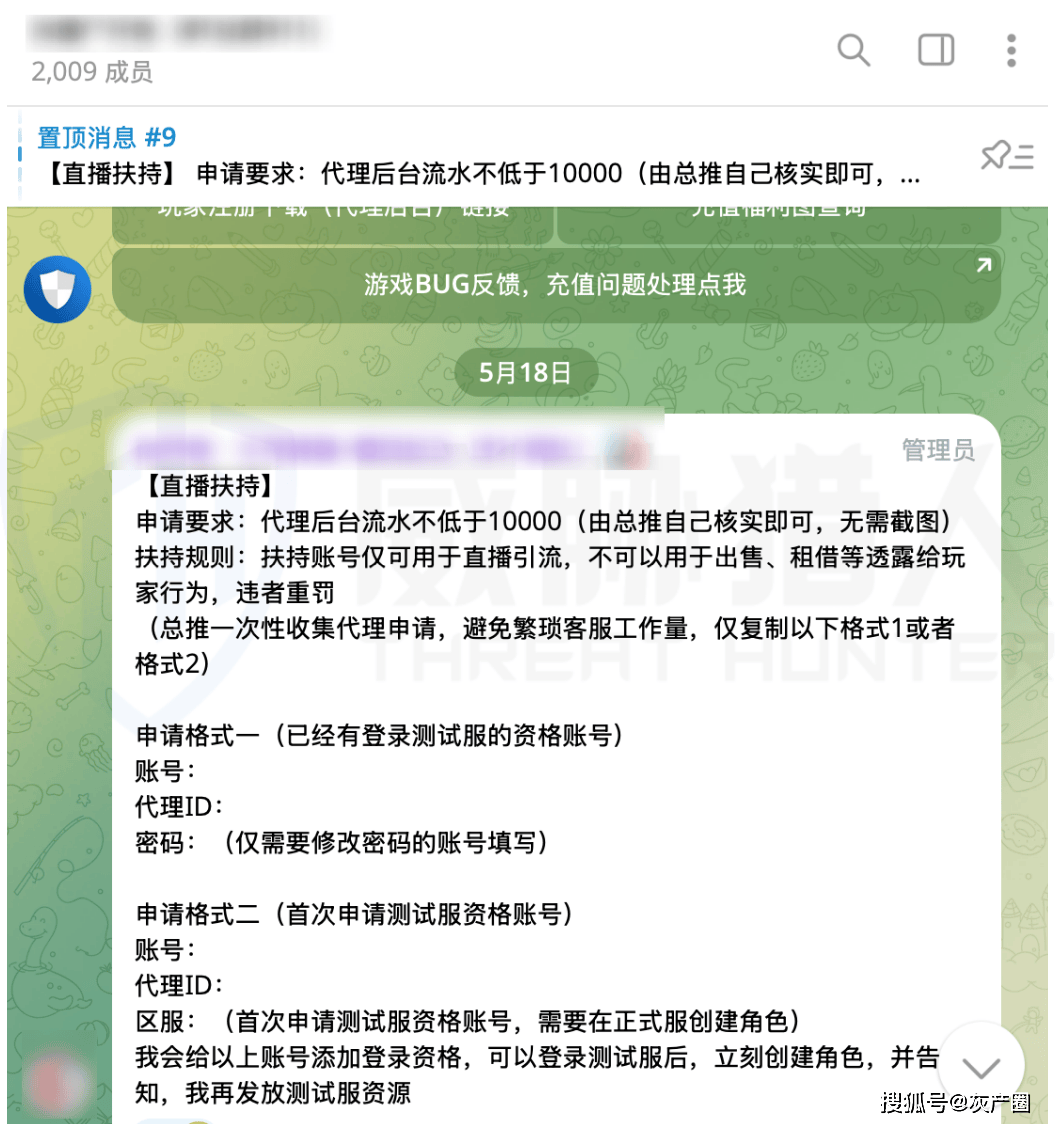Jump to latest messages with down arrow
Viewport: 1056px width, 1126px height.
click(982, 1066)
